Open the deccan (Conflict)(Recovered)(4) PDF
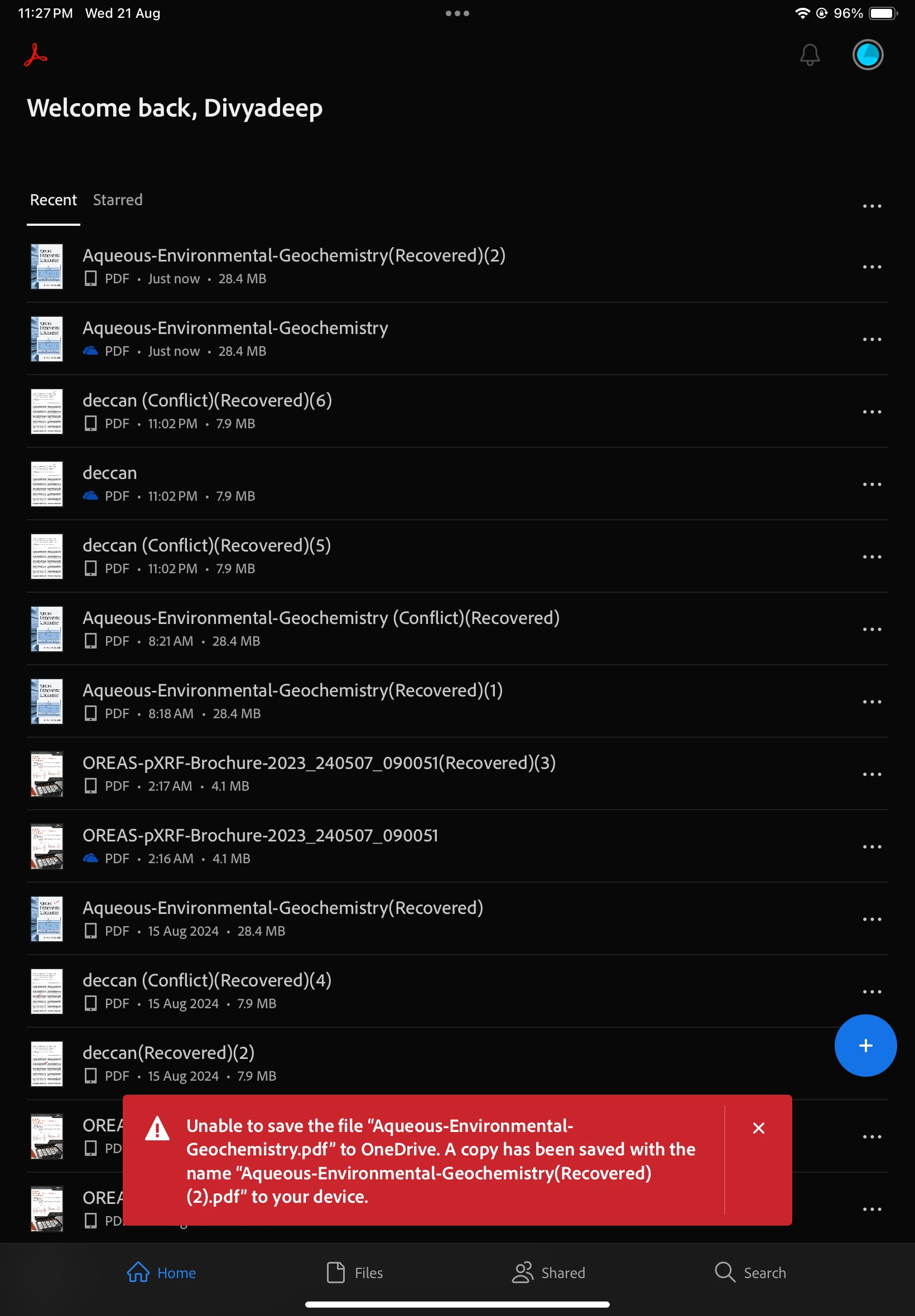This screenshot has height=1316, width=915. tap(206, 980)
